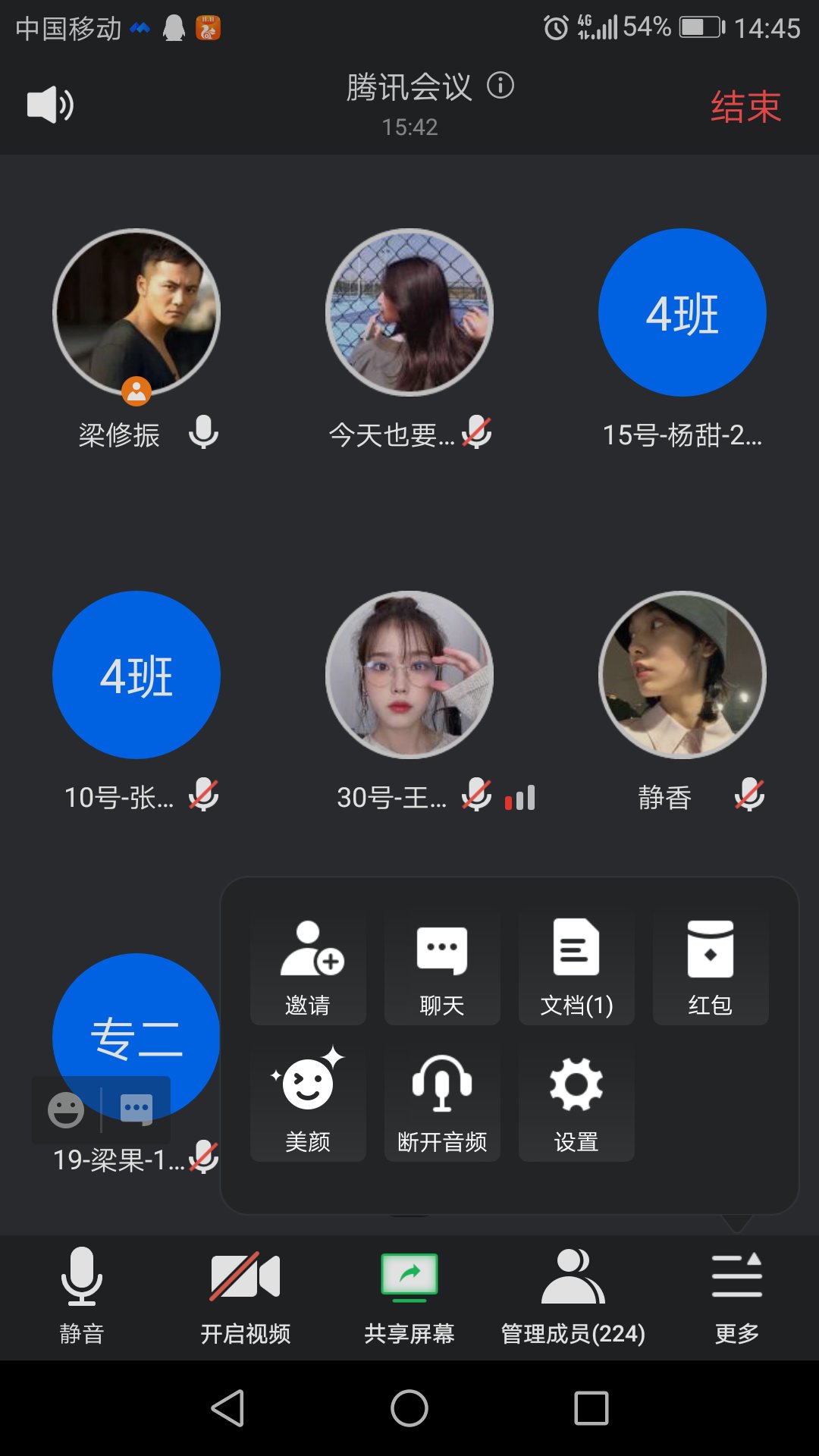Select participant 静香's avatar

682,675
